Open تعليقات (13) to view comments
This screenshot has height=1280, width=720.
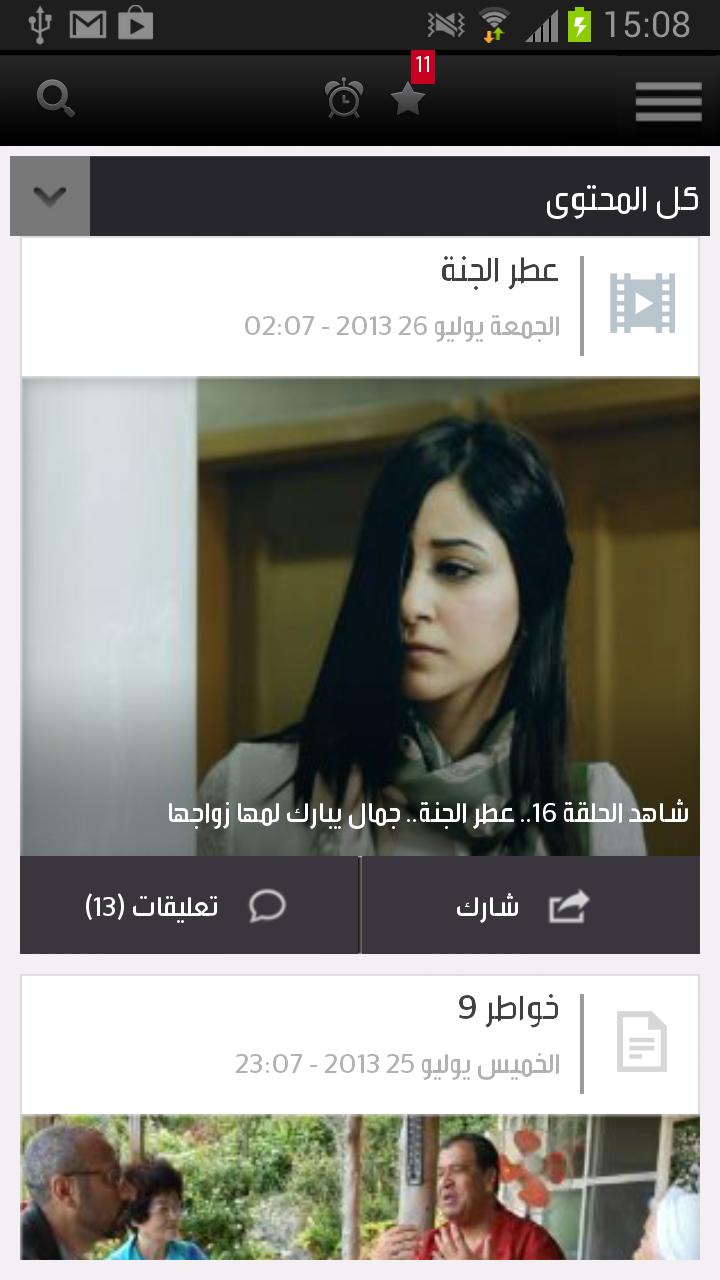pyautogui.click(x=150, y=904)
